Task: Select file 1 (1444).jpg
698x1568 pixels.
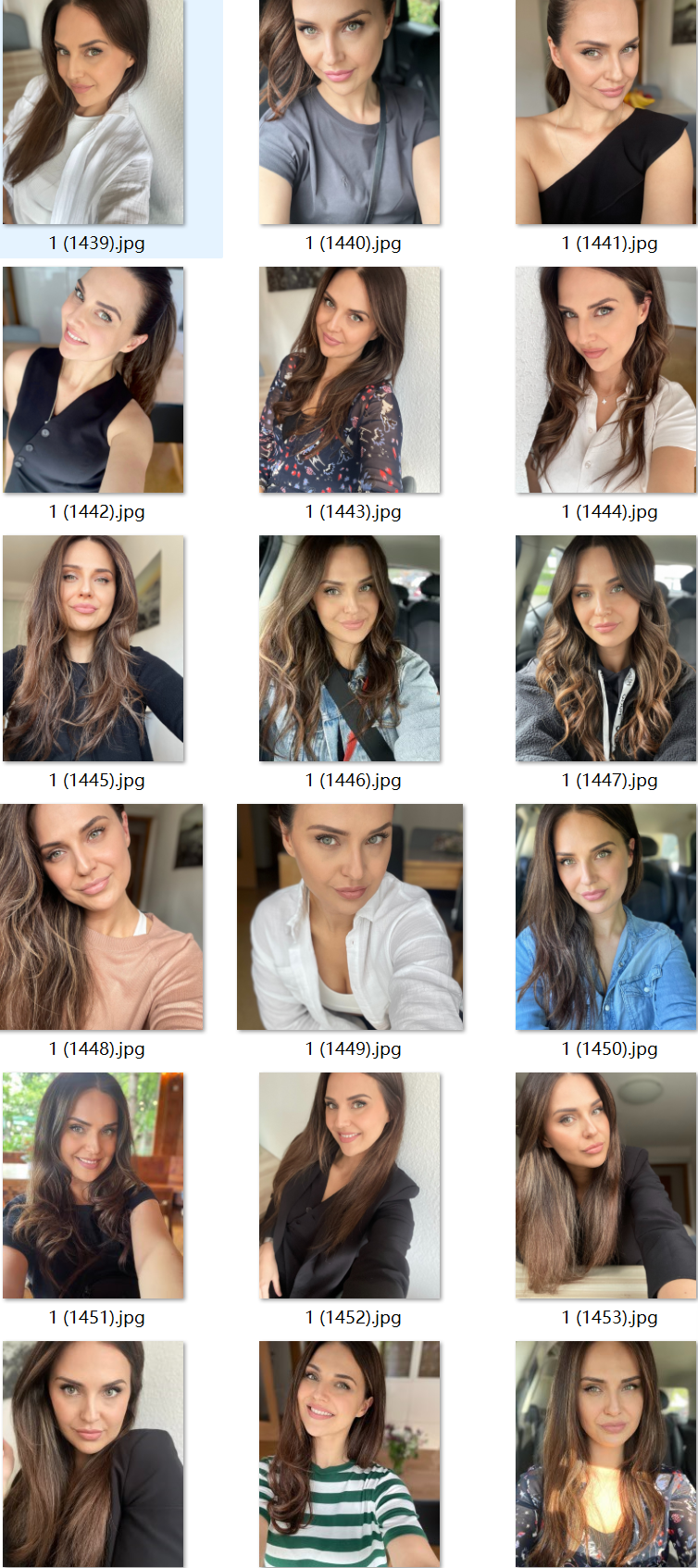Action: (x=605, y=380)
